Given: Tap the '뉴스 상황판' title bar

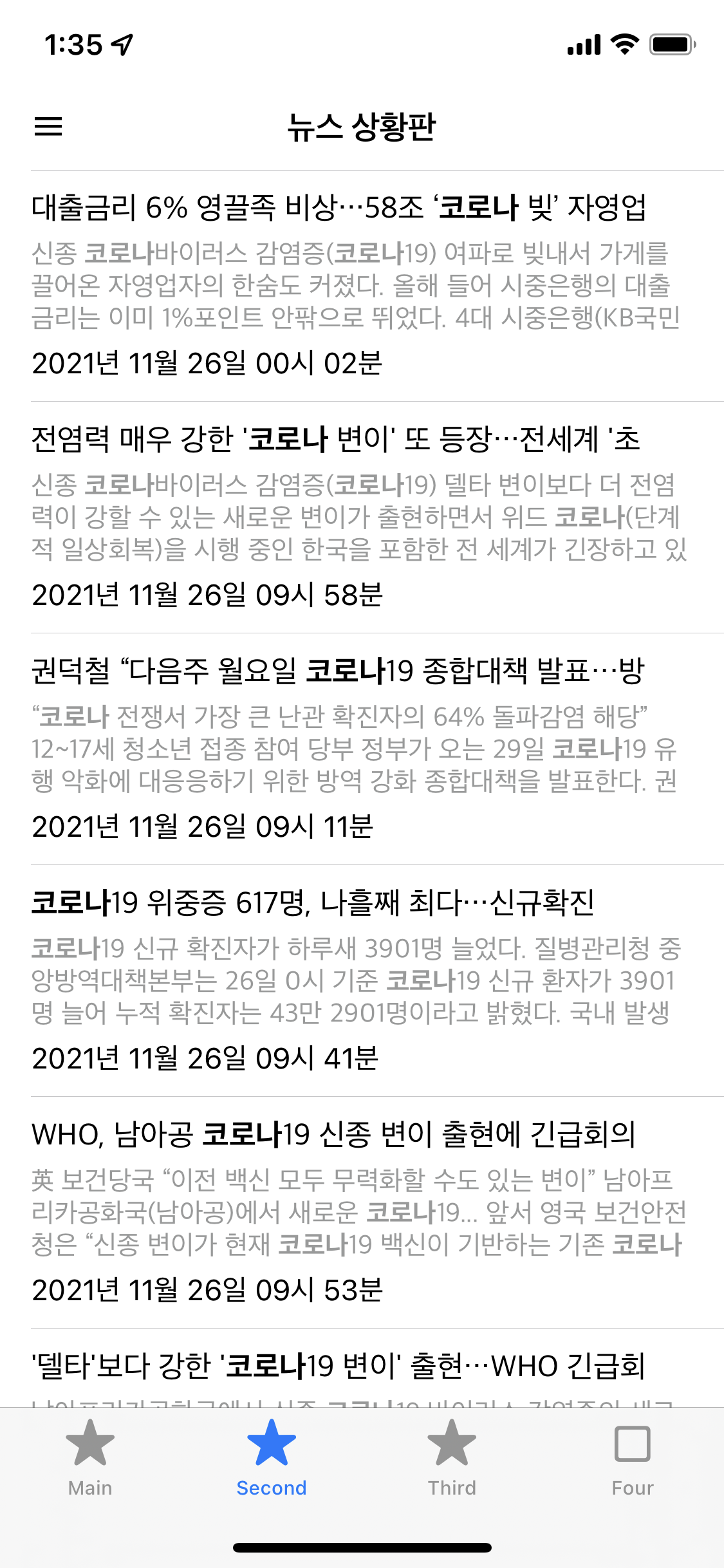Looking at the screenshot, I should coord(362,127).
